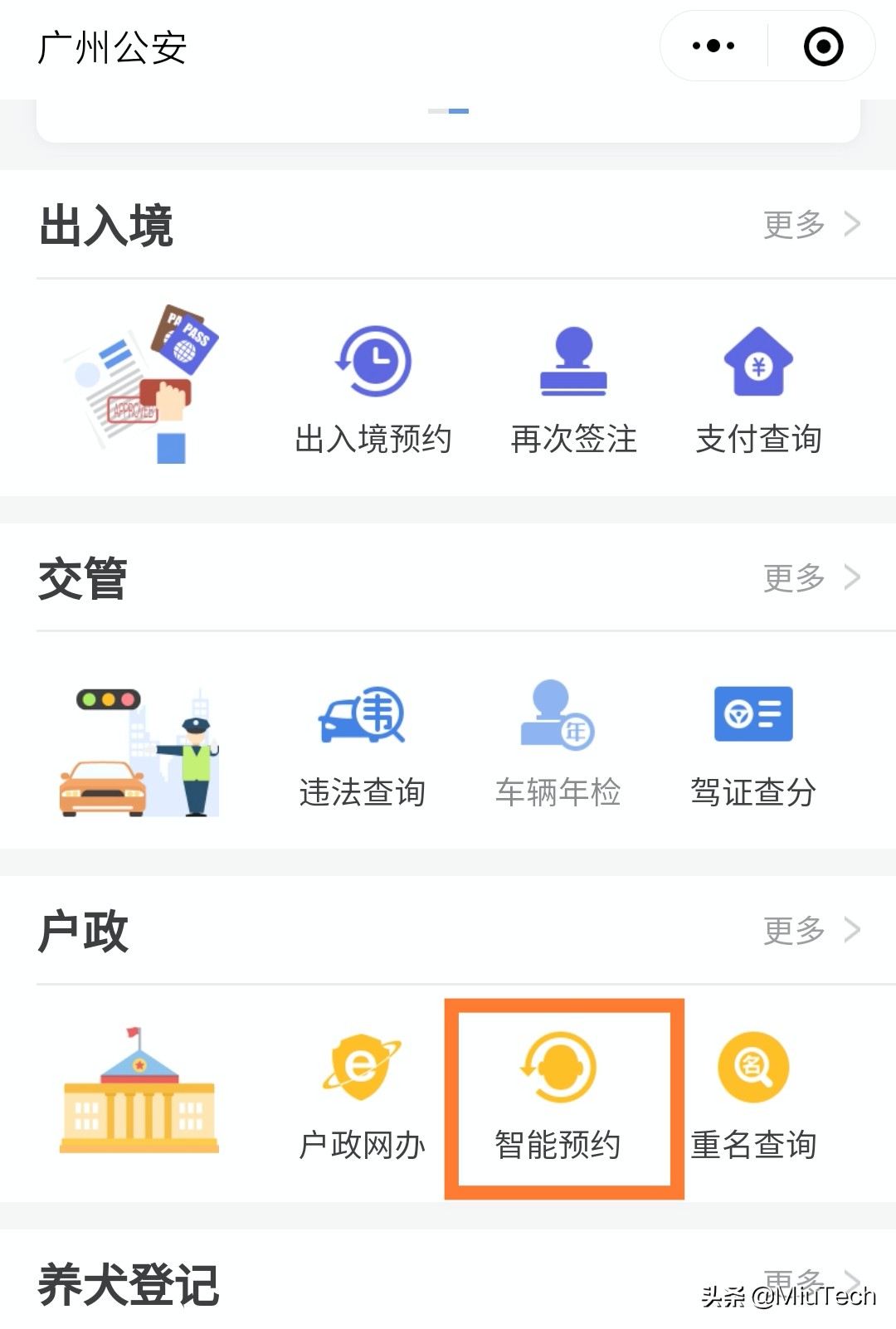Click the 交管 section title
Image resolution: width=896 pixels, height=1329 pixels.
[83, 581]
